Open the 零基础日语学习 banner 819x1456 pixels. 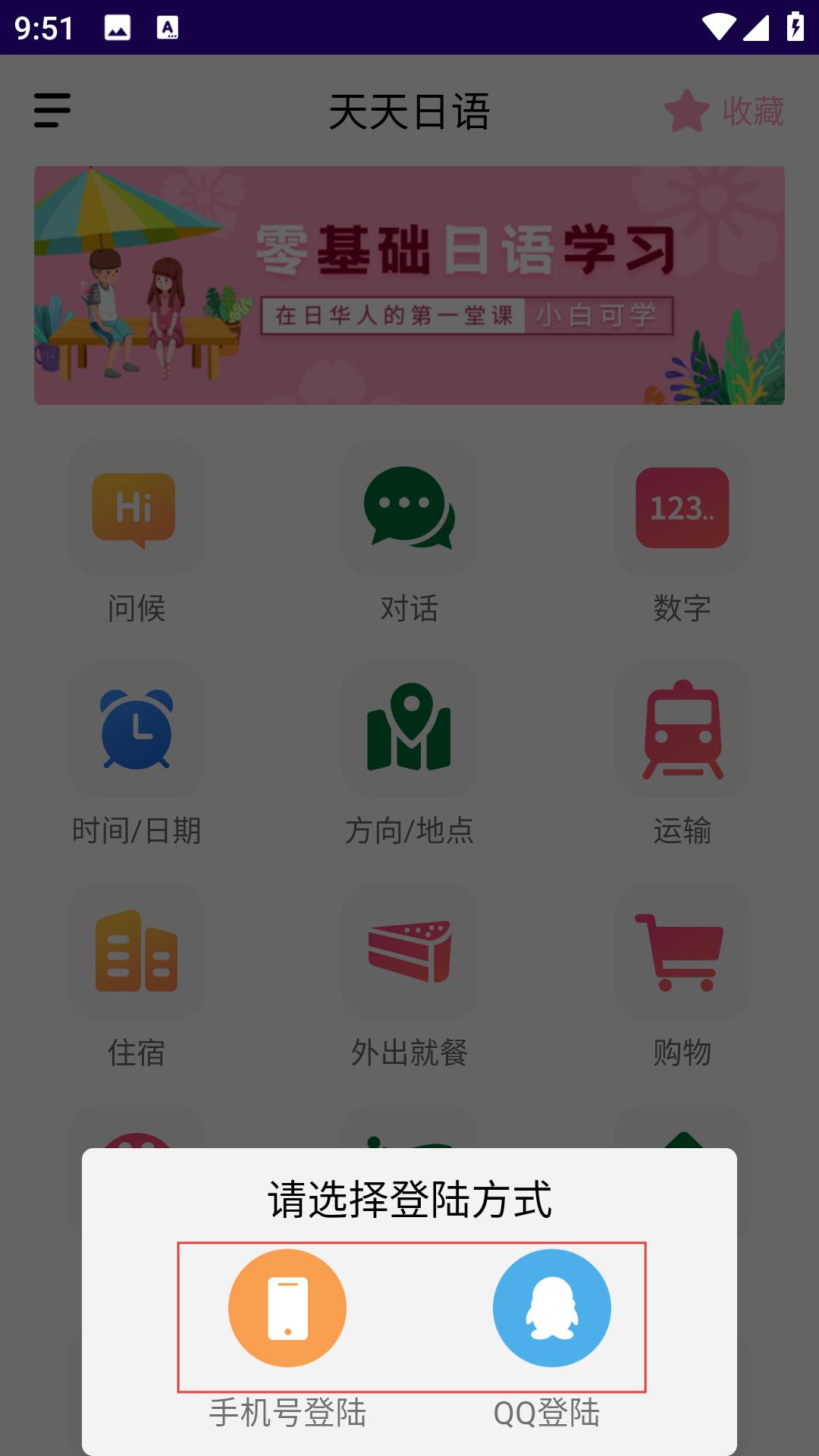[409, 285]
